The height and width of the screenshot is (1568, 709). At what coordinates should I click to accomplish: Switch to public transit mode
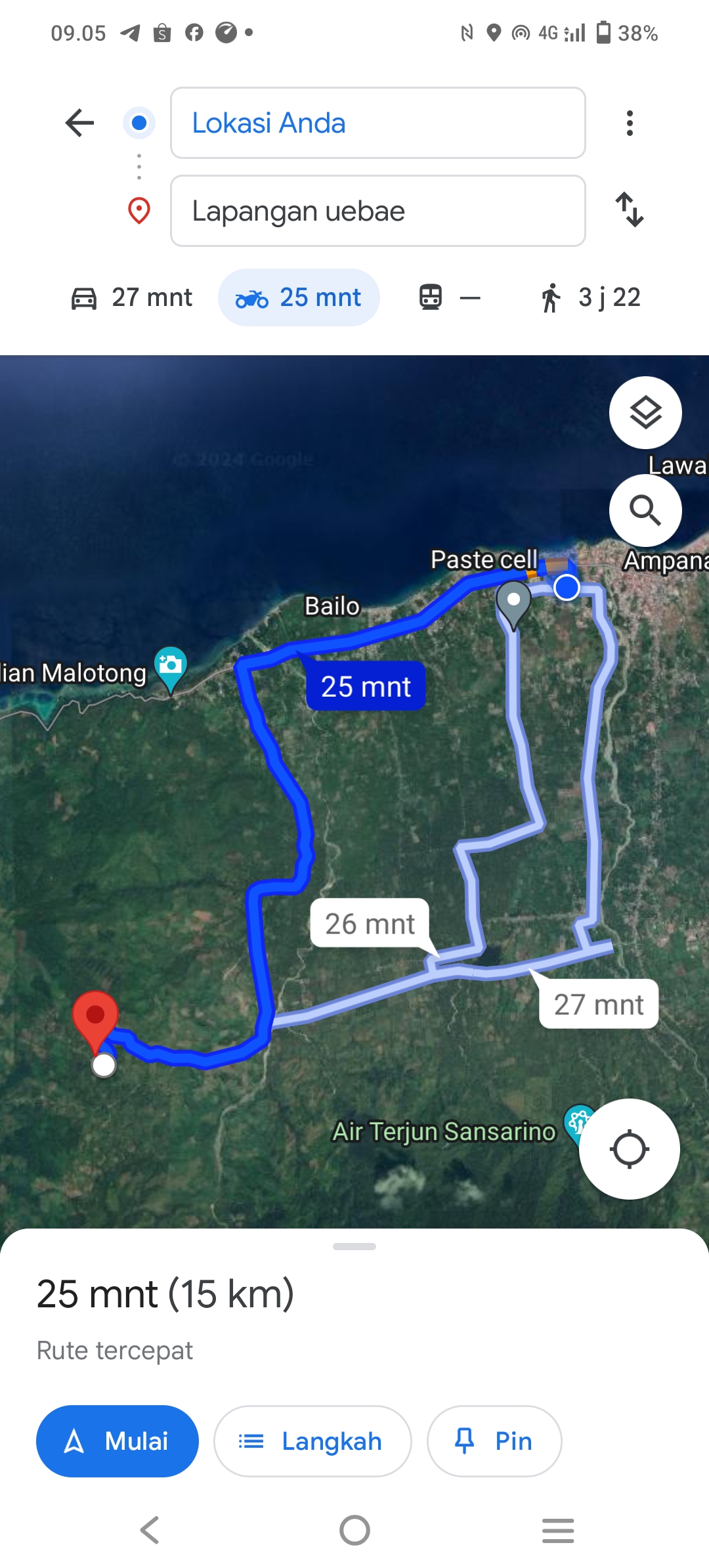(x=450, y=297)
